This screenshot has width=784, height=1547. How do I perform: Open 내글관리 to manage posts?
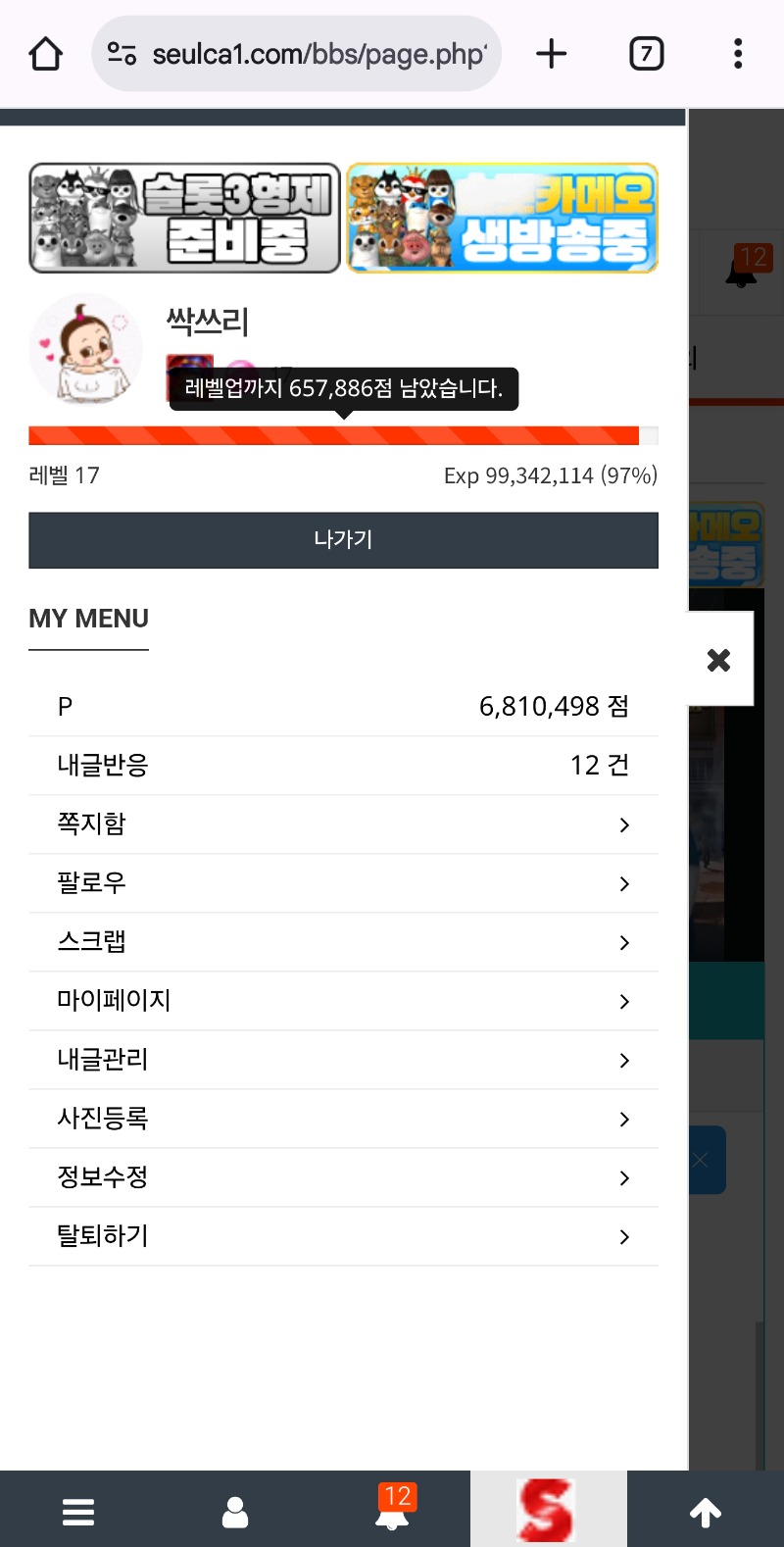pyautogui.click(x=343, y=1060)
